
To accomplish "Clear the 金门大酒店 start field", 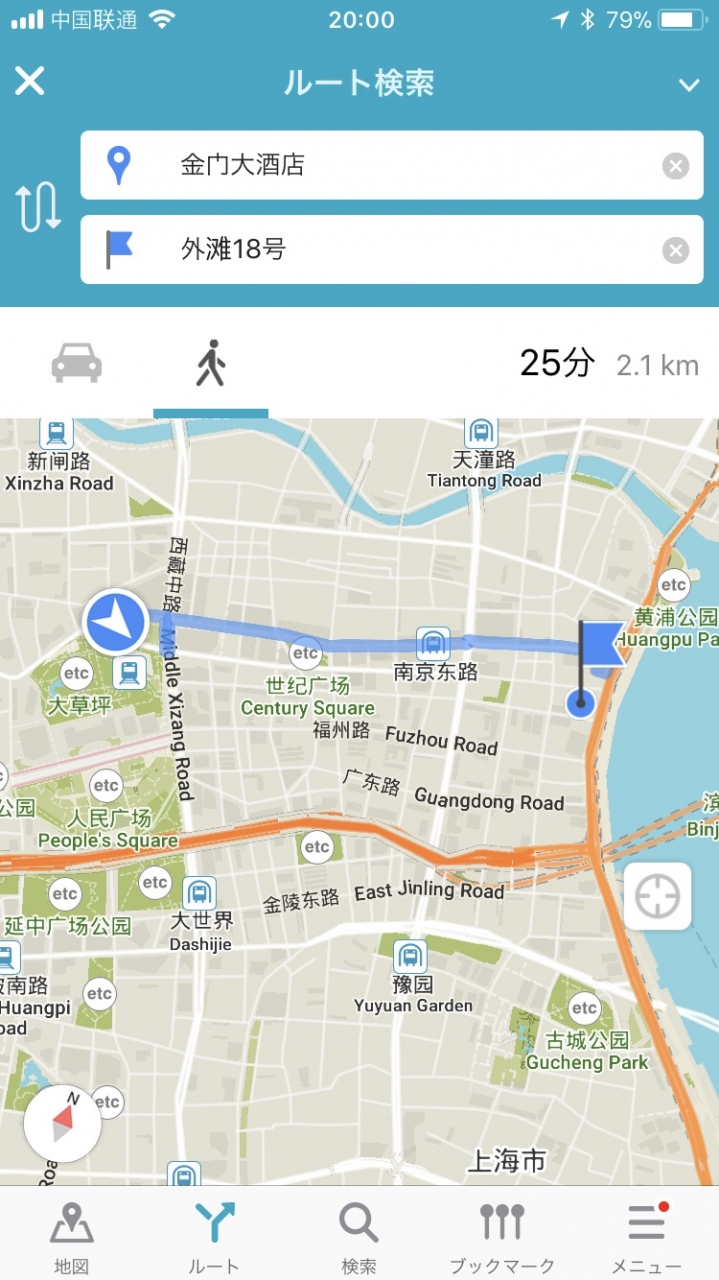I will coord(676,166).
